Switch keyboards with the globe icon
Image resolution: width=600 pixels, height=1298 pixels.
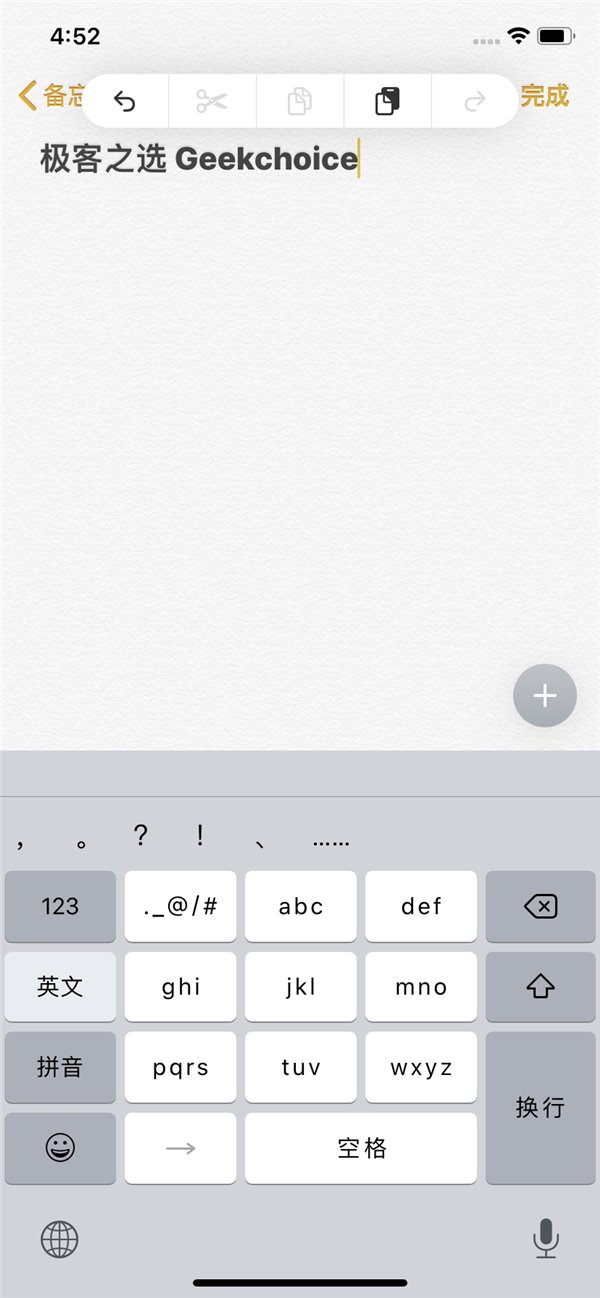[60, 1240]
